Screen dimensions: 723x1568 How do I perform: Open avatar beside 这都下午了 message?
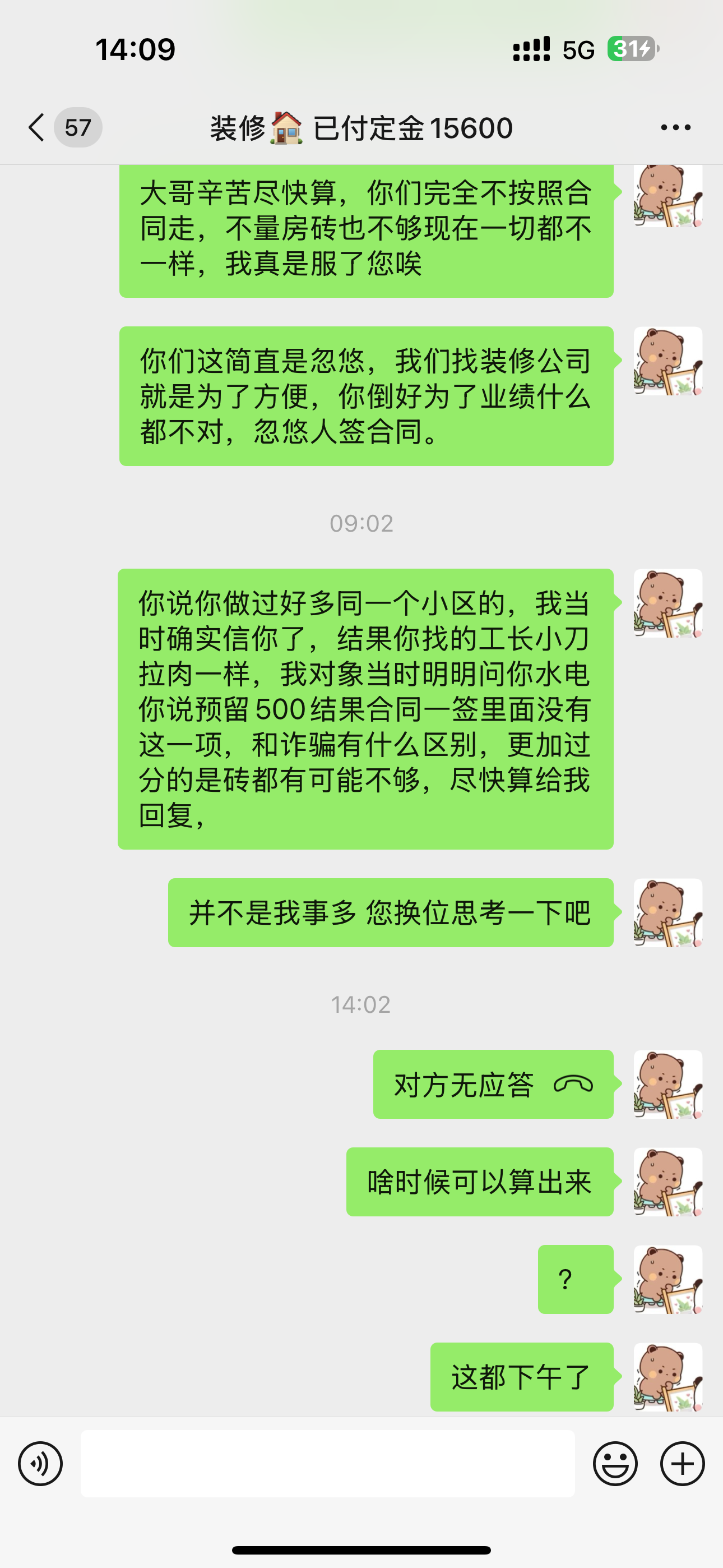(668, 1377)
